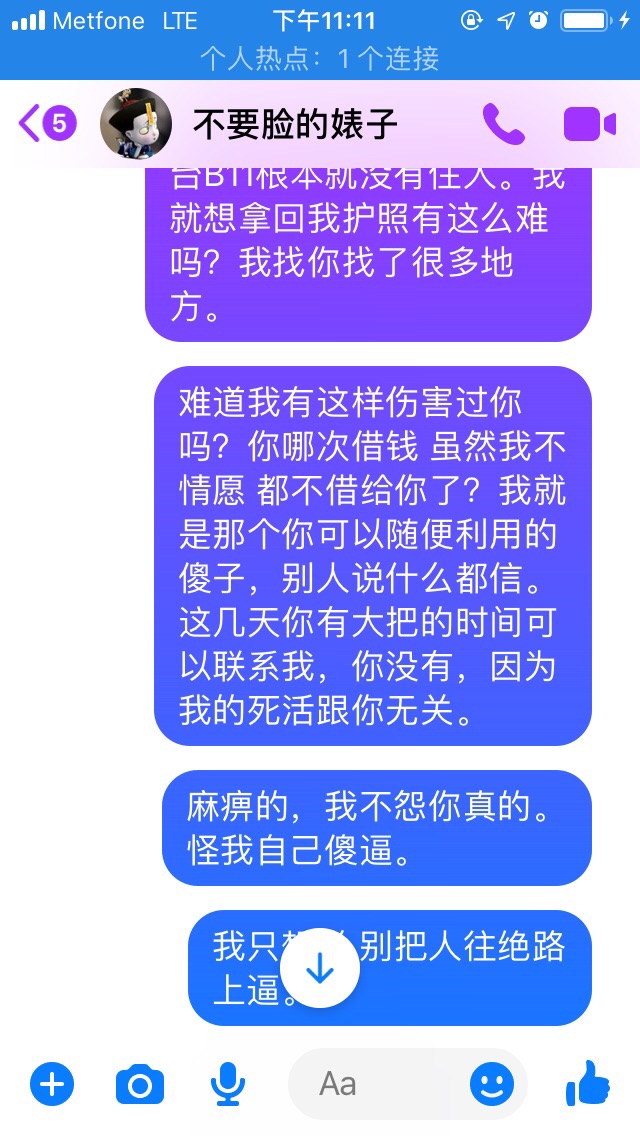The width and height of the screenshot is (640, 1136).
Task: Tap the personal hotspot status banner
Action: click(x=320, y=59)
